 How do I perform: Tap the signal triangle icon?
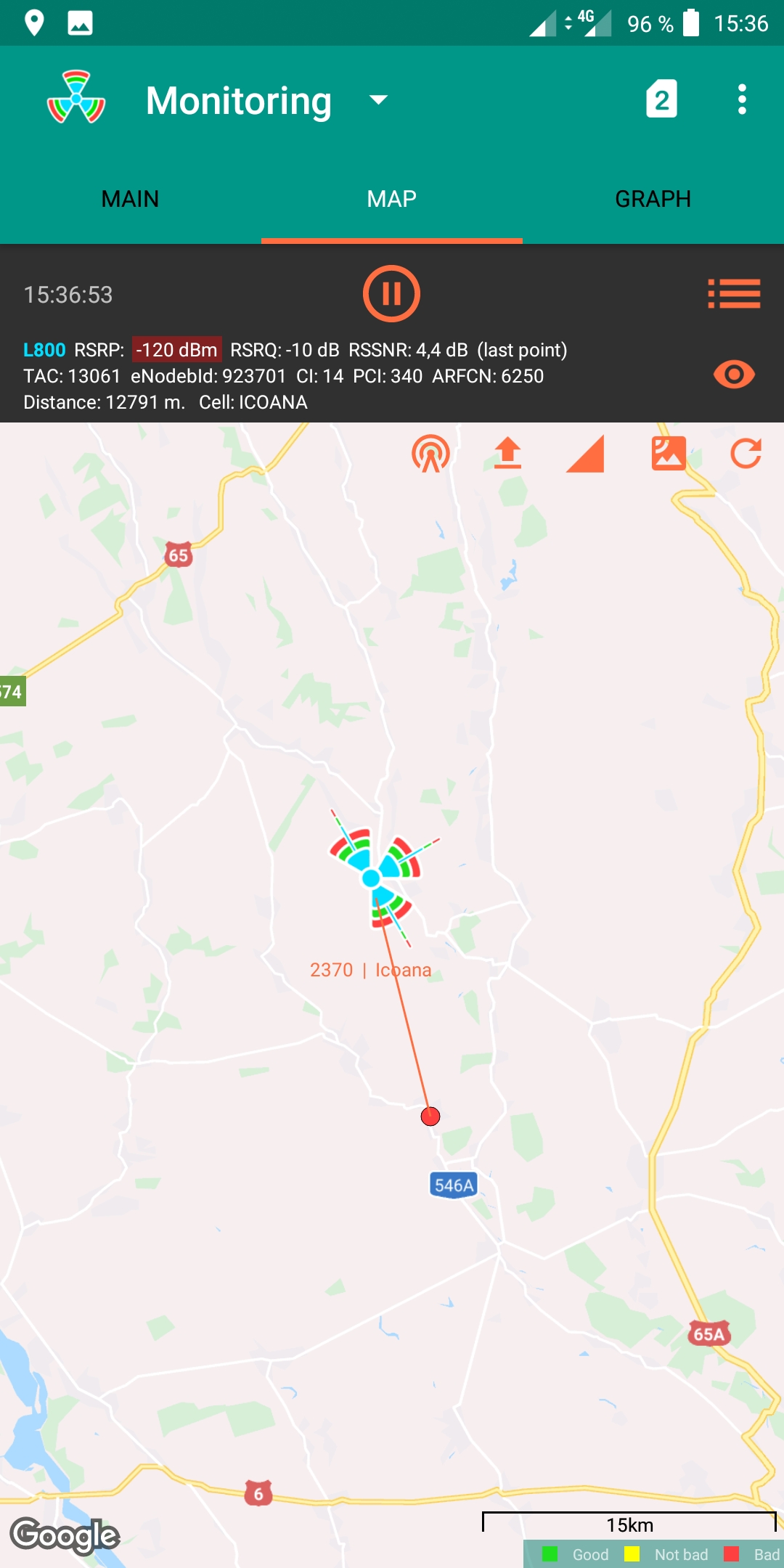pos(586,454)
